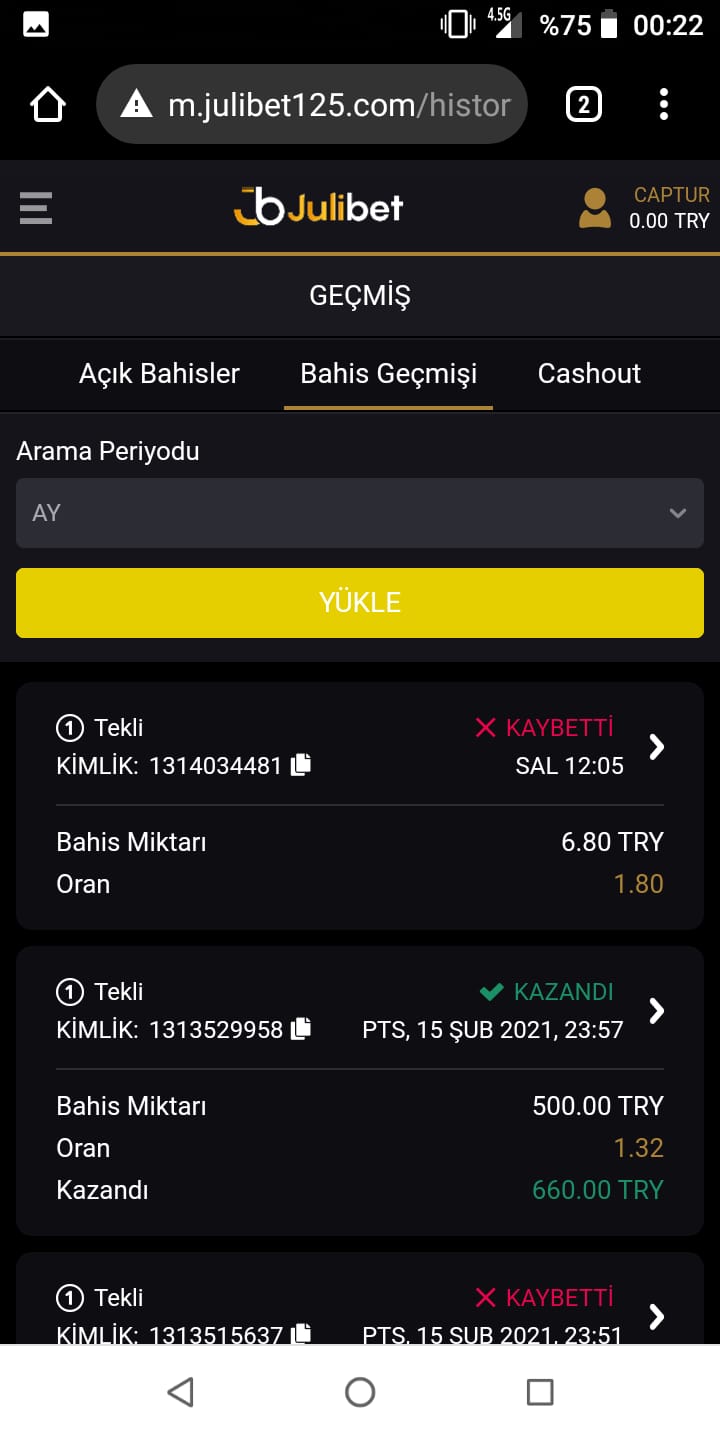
Task: Copy bet ID 1313529958
Action: tap(301, 1029)
